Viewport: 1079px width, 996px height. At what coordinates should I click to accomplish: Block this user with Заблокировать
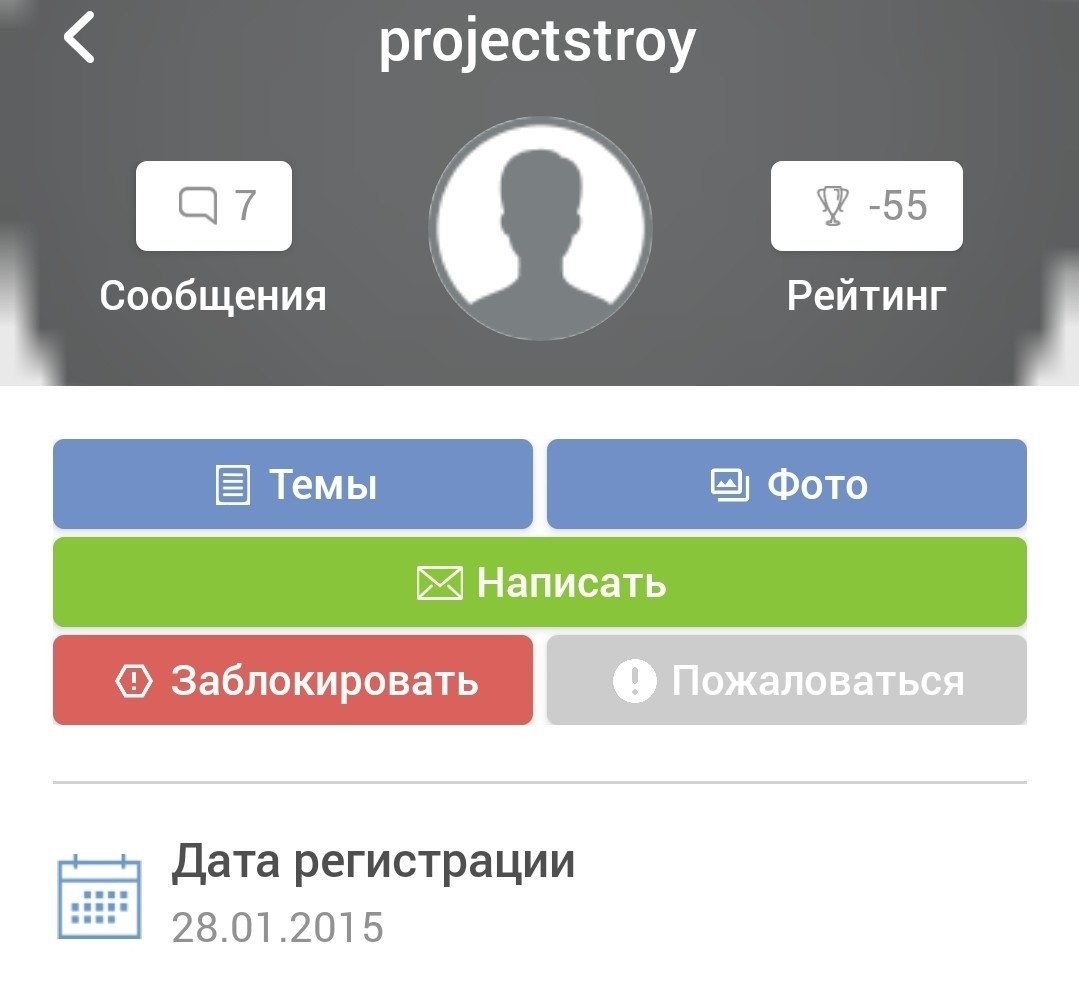pos(293,680)
